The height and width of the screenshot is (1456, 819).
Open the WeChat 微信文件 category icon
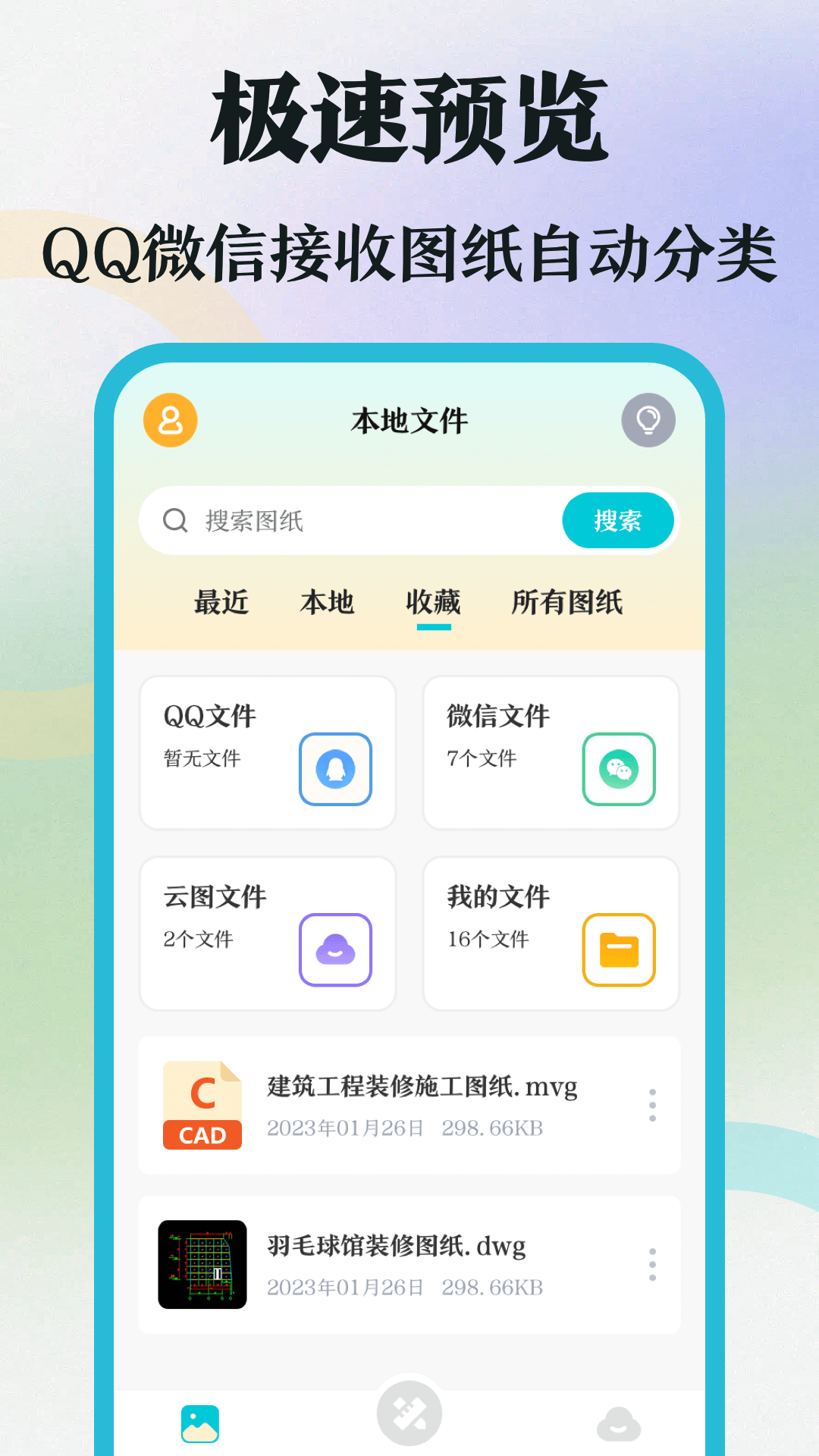(x=620, y=767)
